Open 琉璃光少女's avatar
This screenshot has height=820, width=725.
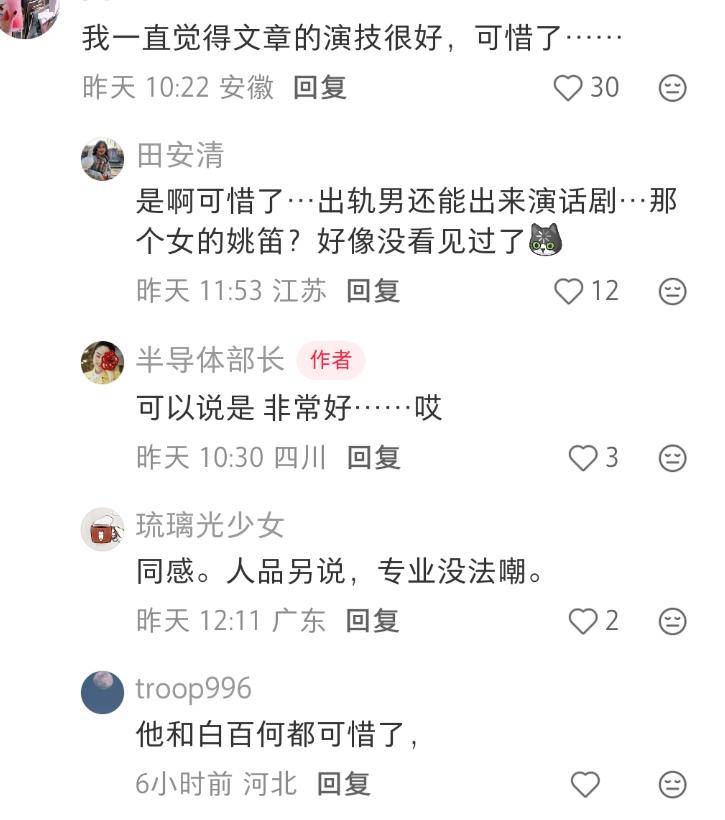tap(102, 529)
